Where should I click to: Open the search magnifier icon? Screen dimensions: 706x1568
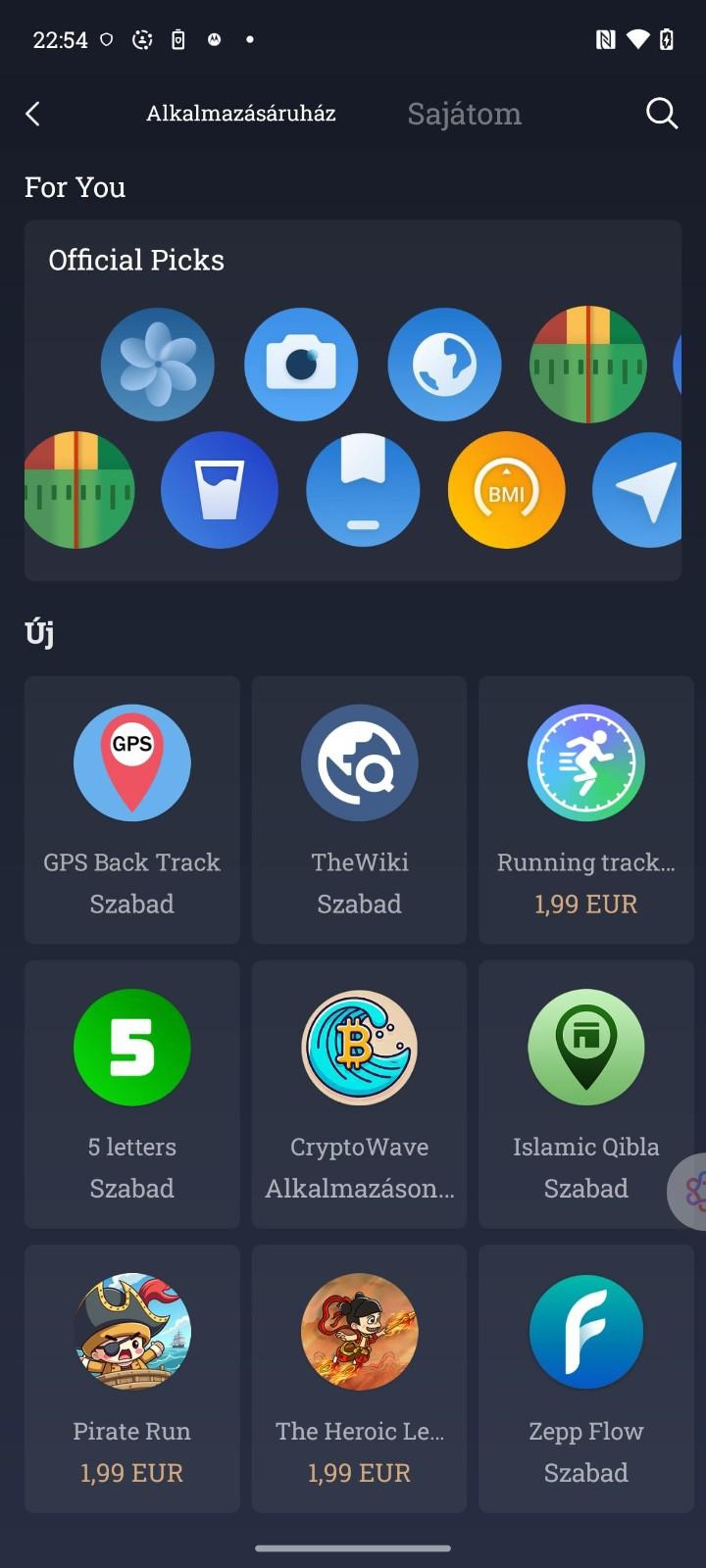(x=662, y=114)
